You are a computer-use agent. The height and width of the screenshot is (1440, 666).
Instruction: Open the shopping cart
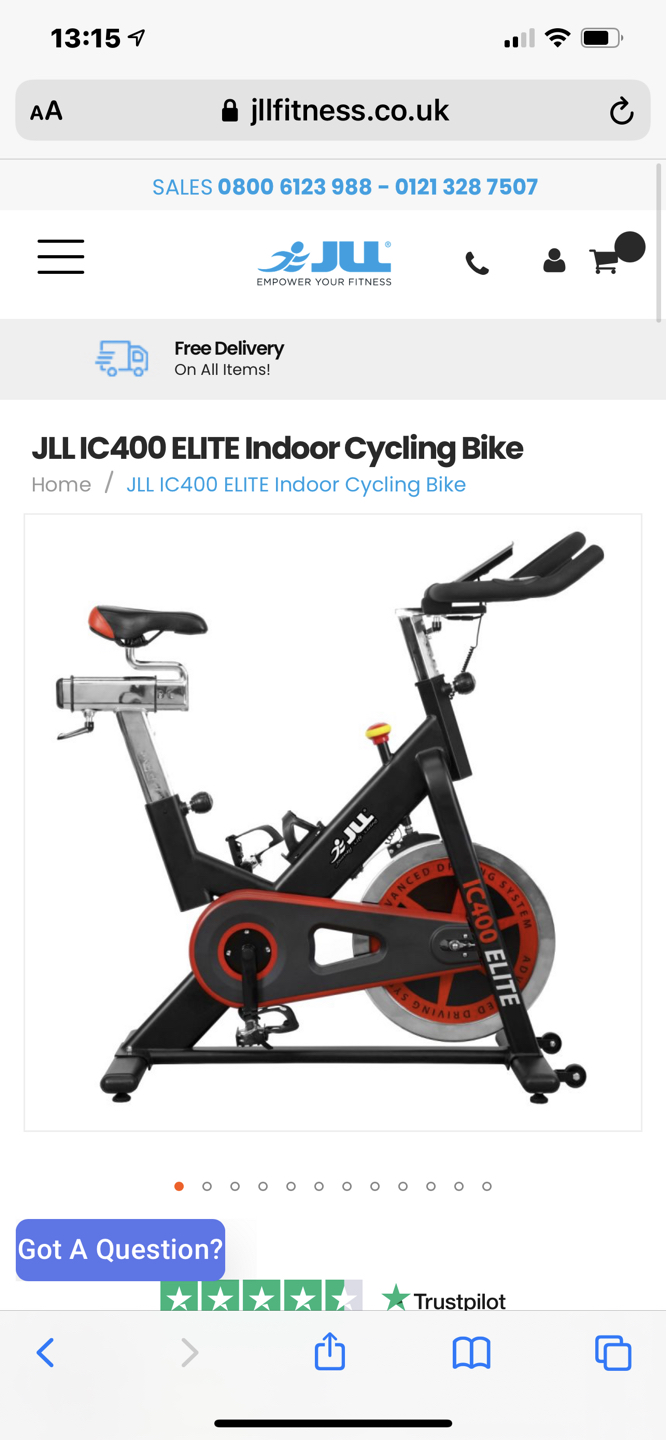[x=606, y=261]
